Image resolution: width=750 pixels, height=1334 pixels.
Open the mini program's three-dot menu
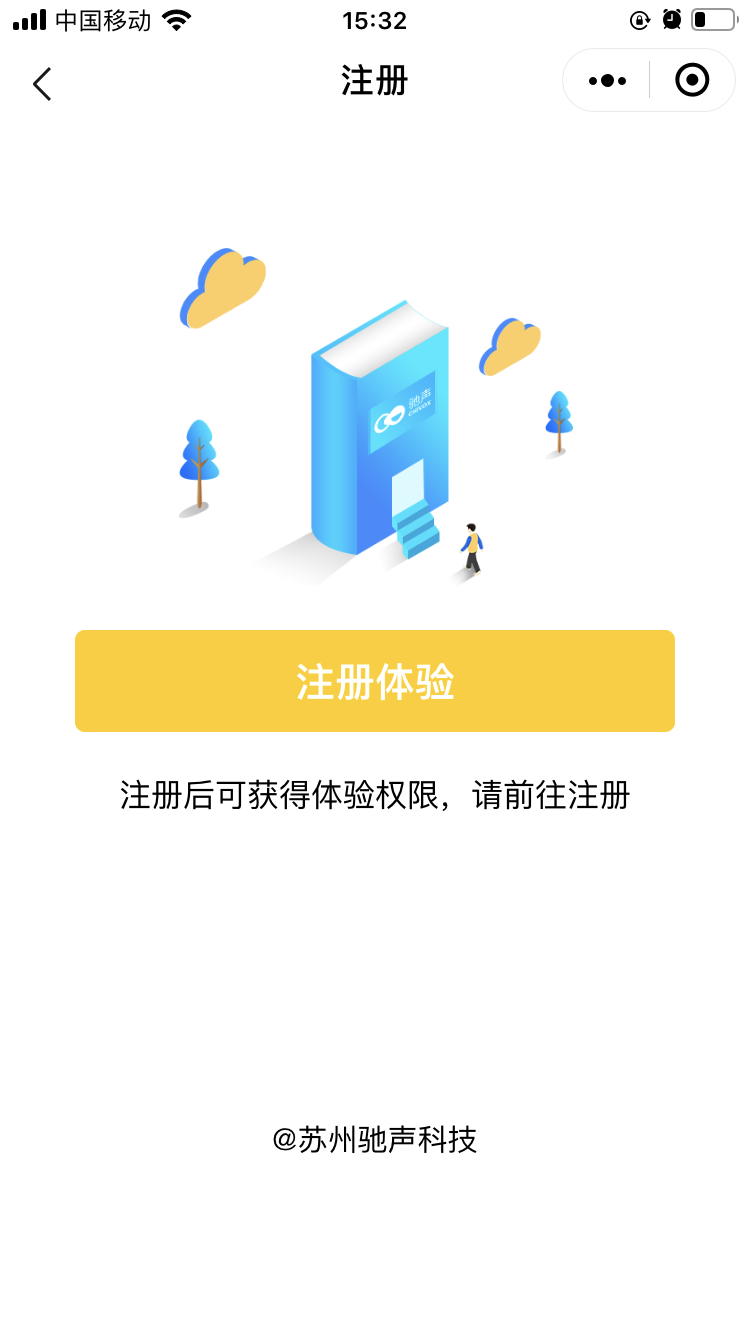607,81
